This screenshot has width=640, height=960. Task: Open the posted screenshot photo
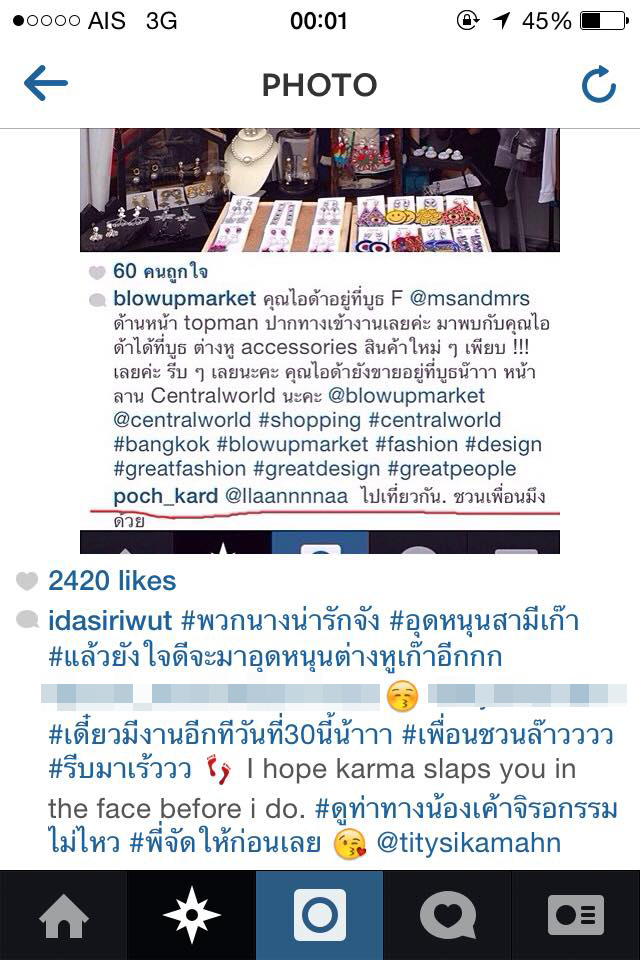[320, 340]
